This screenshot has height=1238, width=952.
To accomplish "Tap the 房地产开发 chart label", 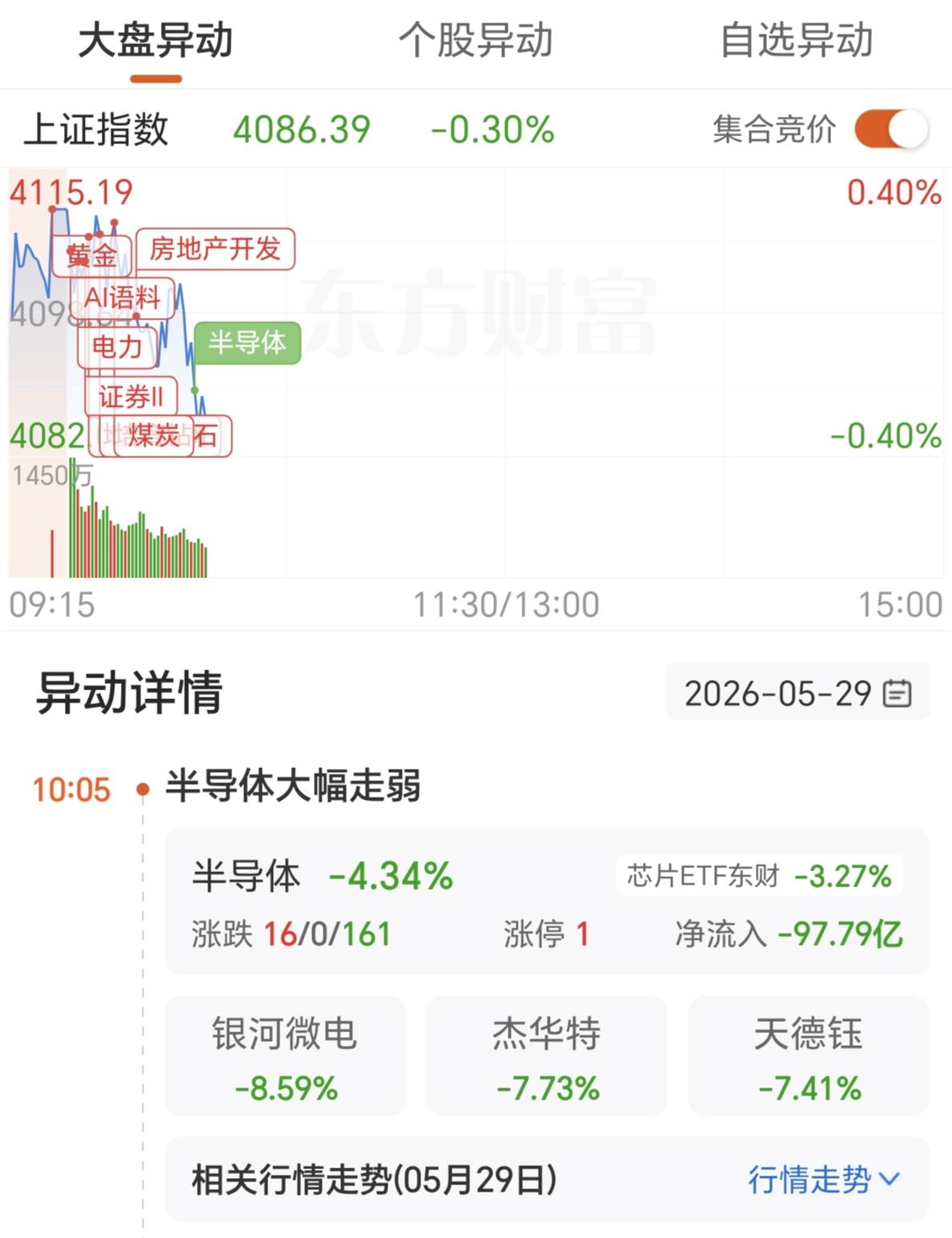I will (x=215, y=249).
